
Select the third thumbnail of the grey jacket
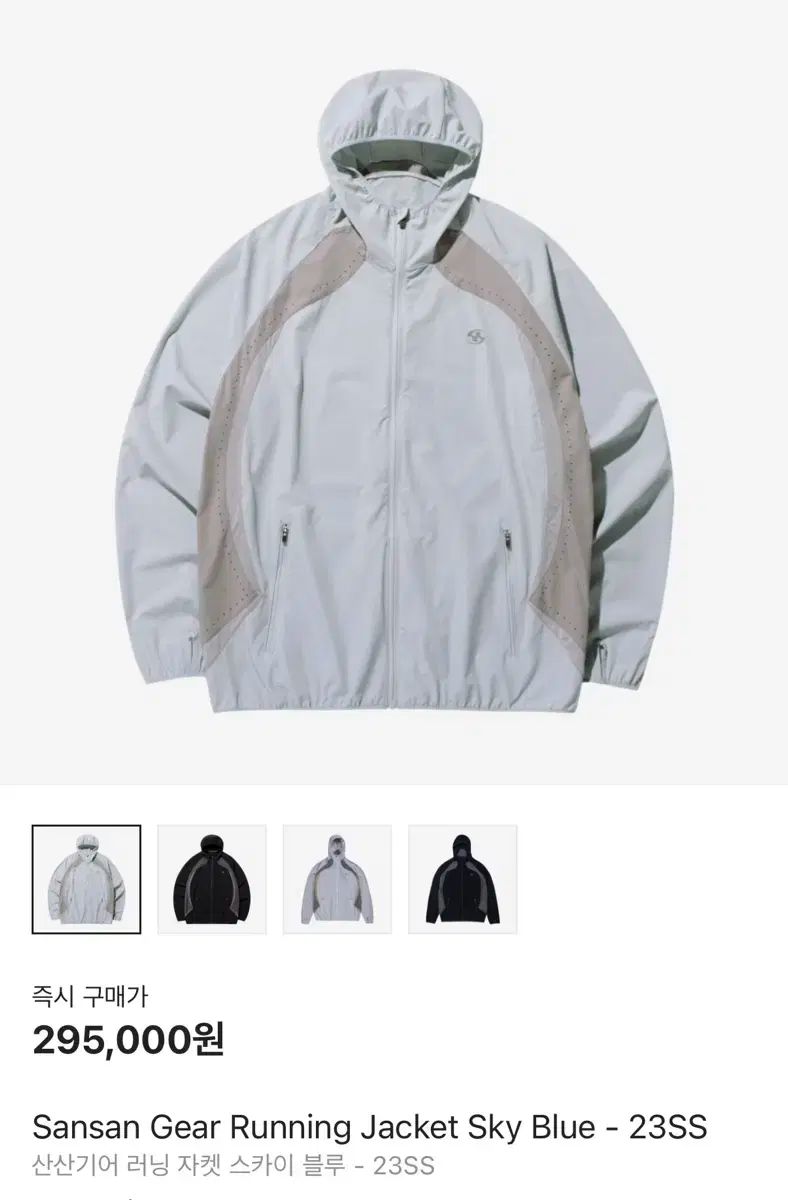pos(337,880)
